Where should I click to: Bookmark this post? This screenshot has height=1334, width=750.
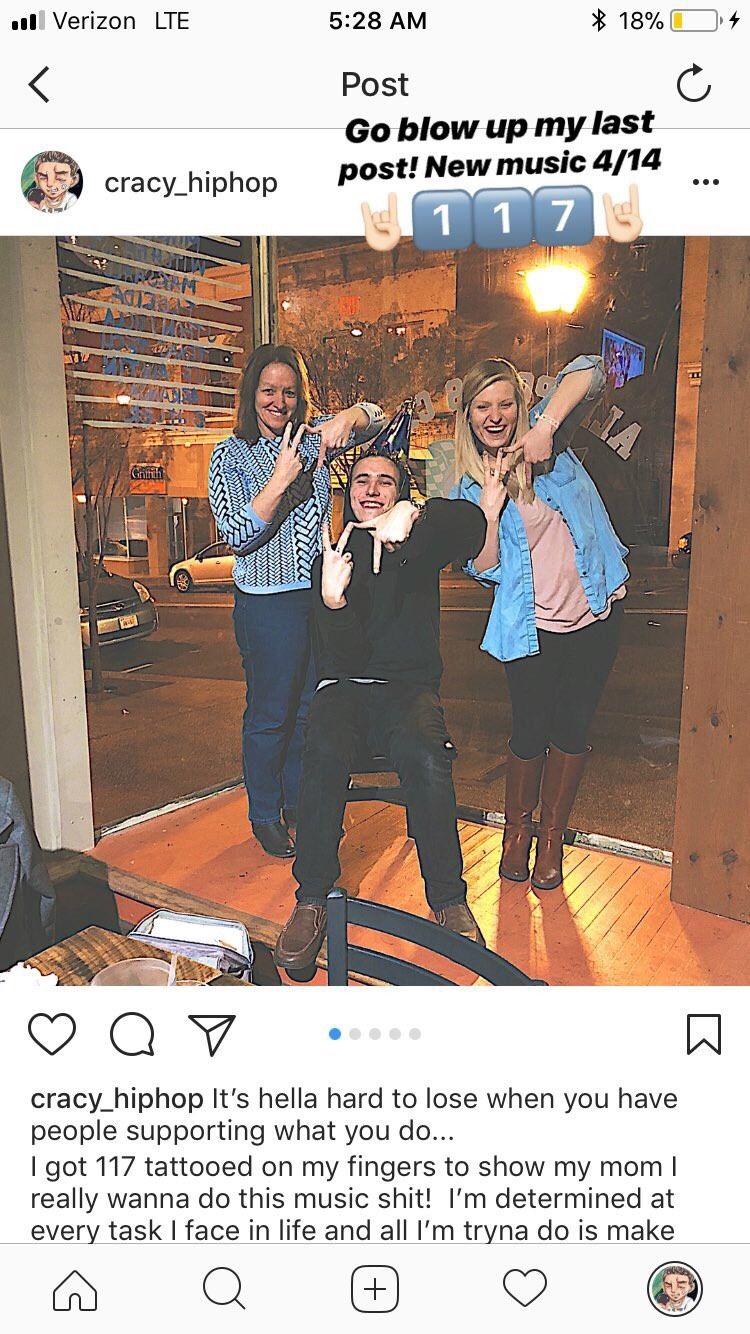703,1034
